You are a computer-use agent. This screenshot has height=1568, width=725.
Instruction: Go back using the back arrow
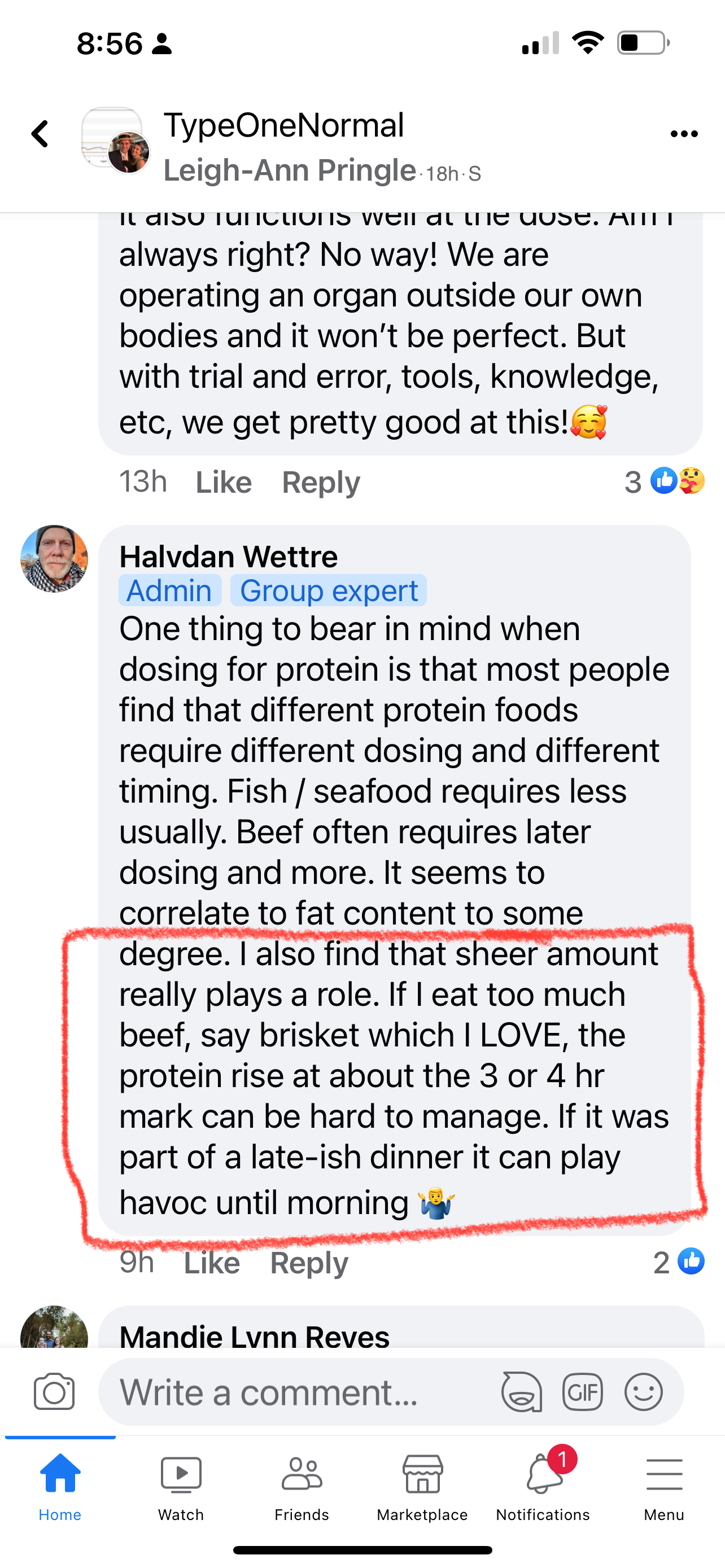click(x=40, y=134)
